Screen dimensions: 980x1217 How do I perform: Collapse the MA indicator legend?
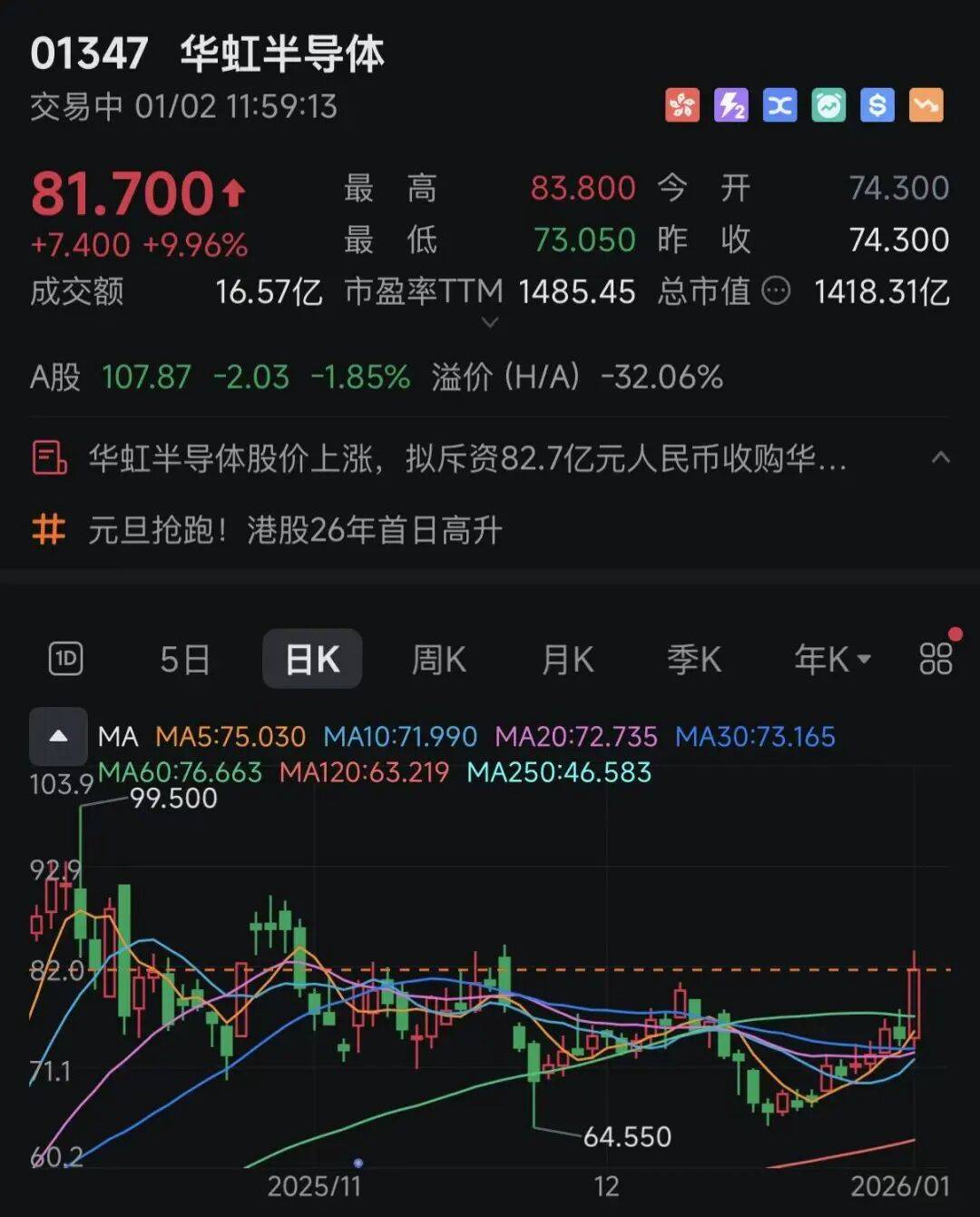(x=59, y=736)
